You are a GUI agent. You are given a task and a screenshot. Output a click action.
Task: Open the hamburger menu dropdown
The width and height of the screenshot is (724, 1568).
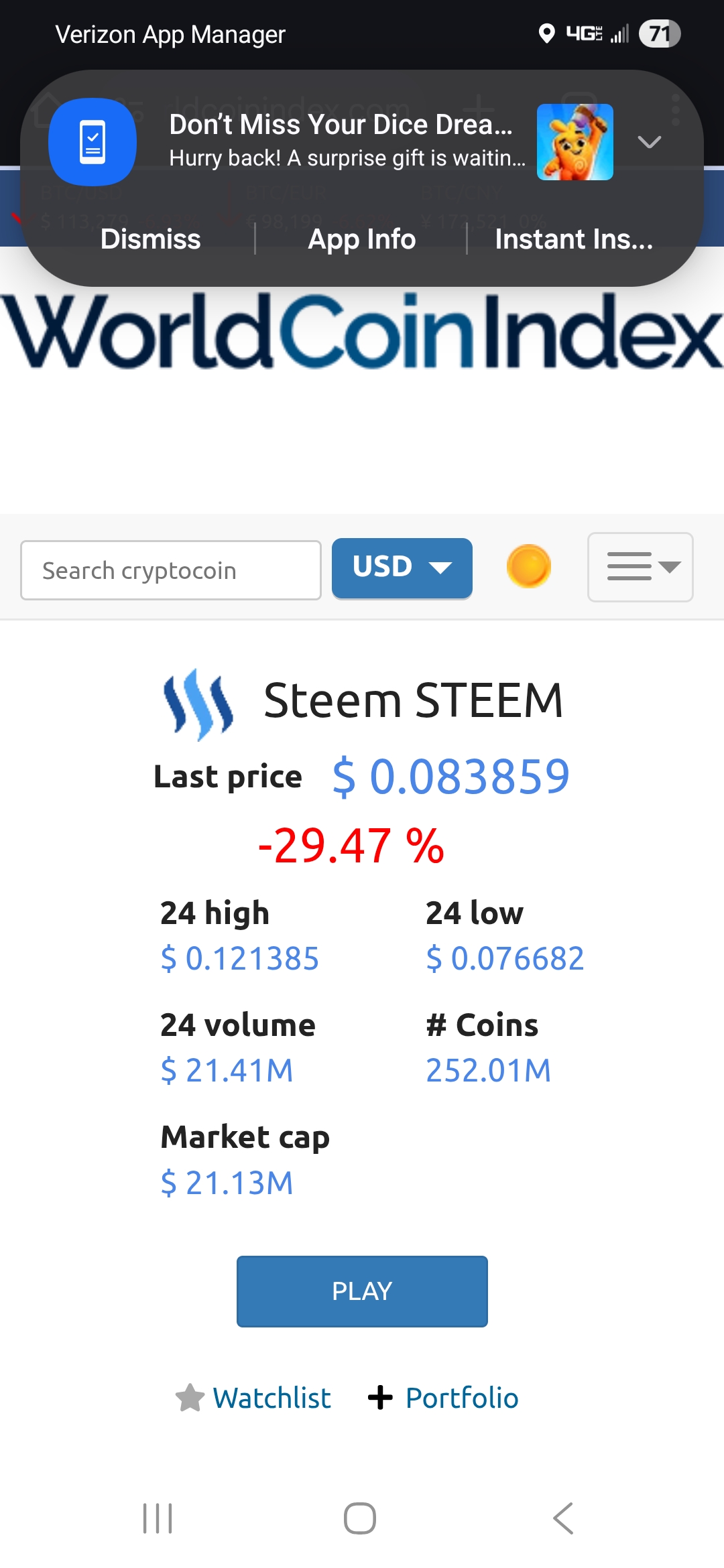pos(640,567)
